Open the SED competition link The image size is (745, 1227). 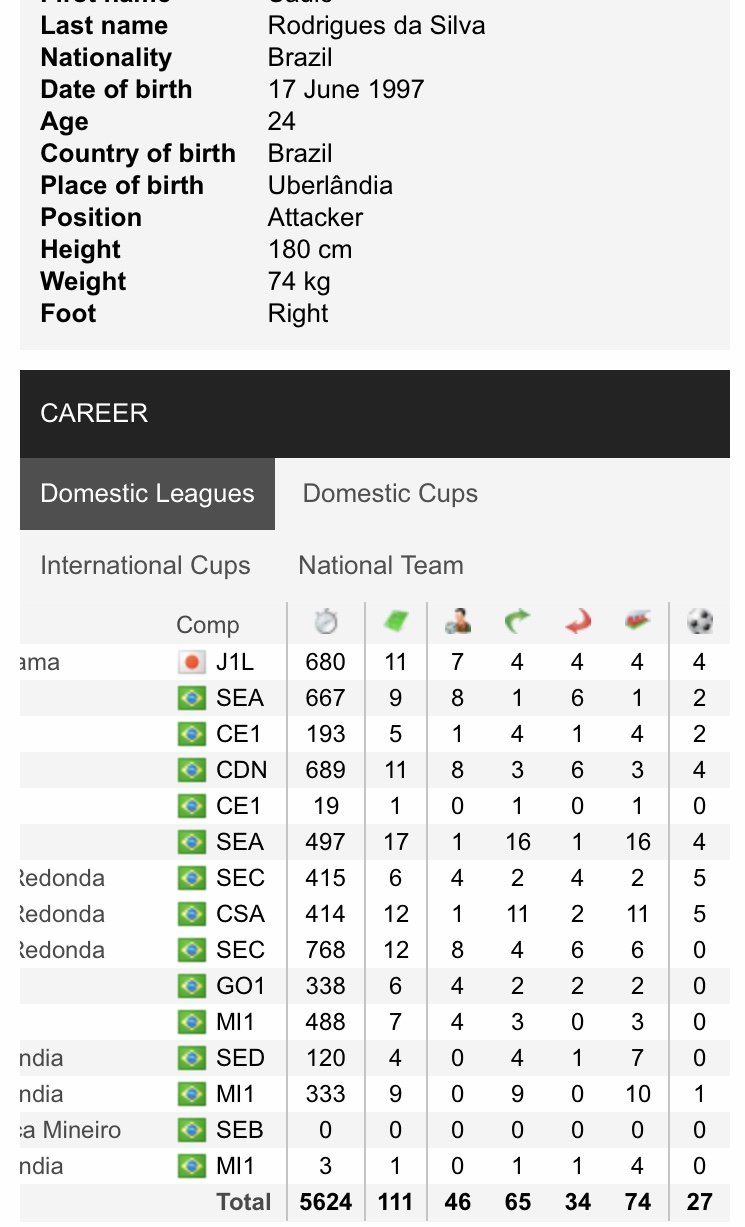(240, 1058)
